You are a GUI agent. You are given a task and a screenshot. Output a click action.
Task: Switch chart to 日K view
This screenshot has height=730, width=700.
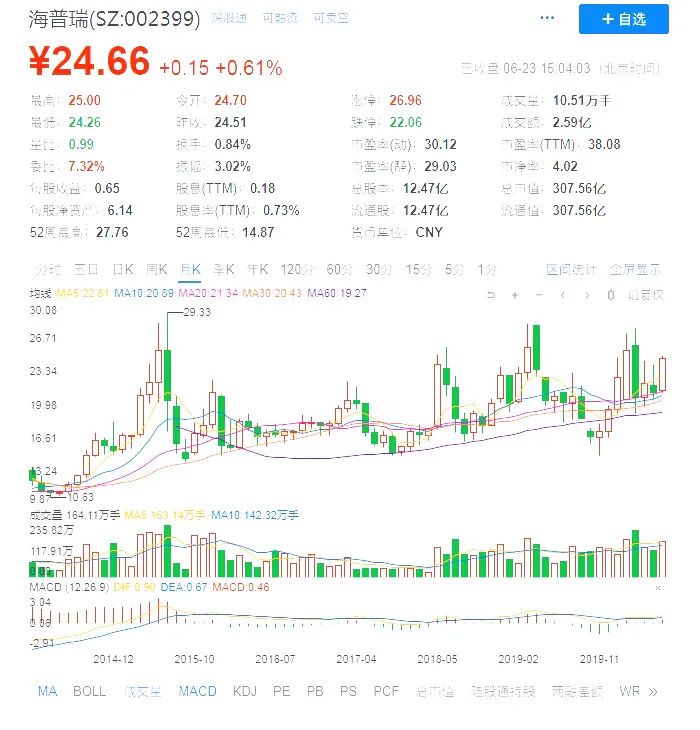tap(123, 269)
